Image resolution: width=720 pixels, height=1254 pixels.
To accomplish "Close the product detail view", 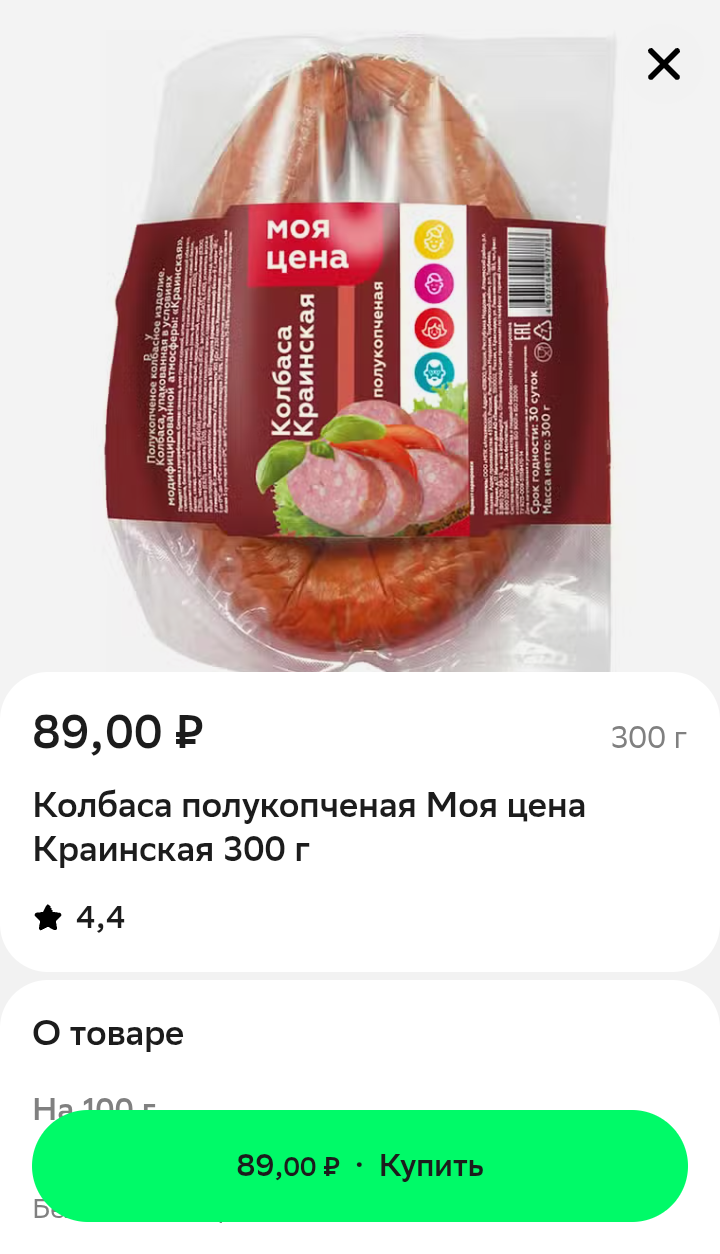I will [x=664, y=64].
